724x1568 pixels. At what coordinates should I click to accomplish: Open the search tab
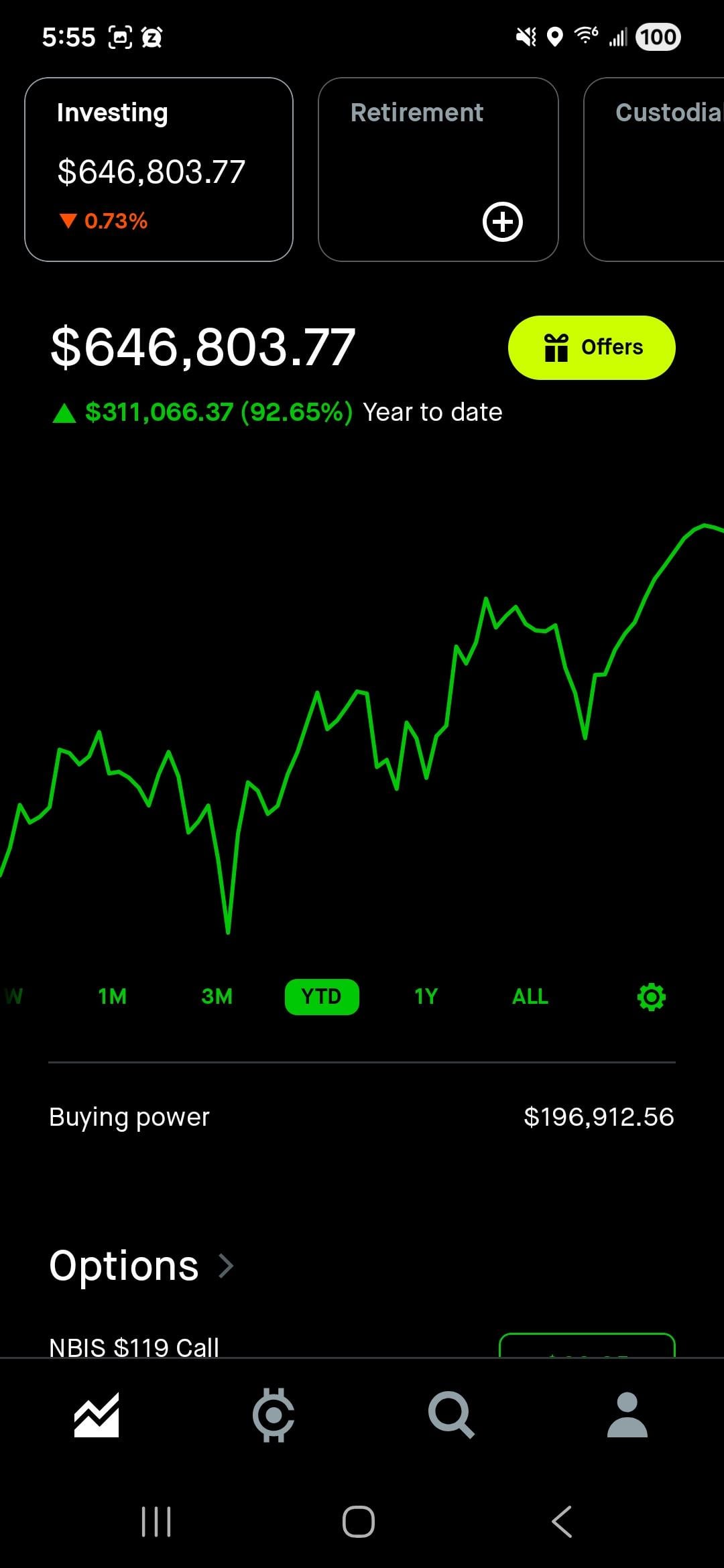click(450, 1414)
